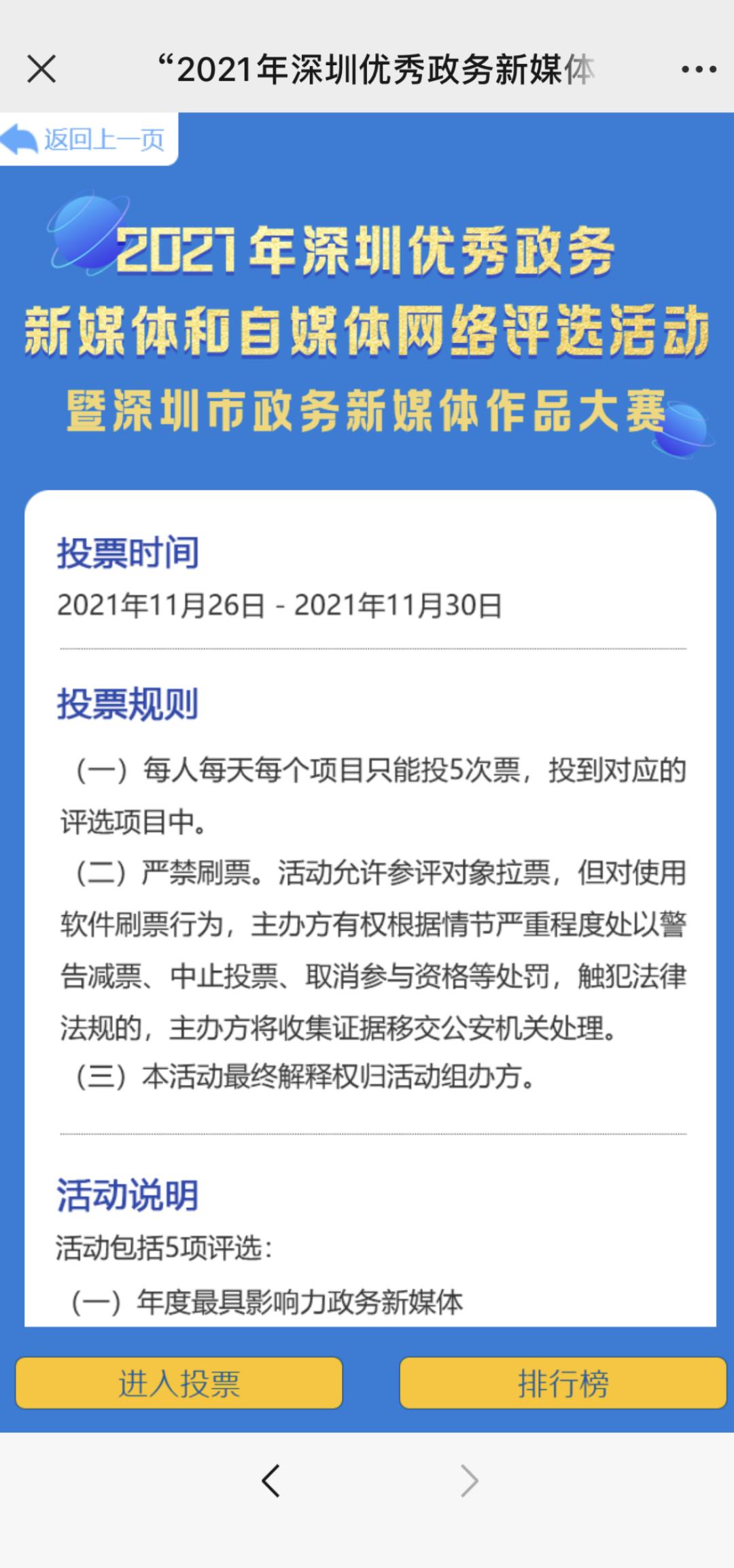The width and height of the screenshot is (734, 1568).
Task: Tap 进入投票 to start voting
Action: click(179, 1383)
